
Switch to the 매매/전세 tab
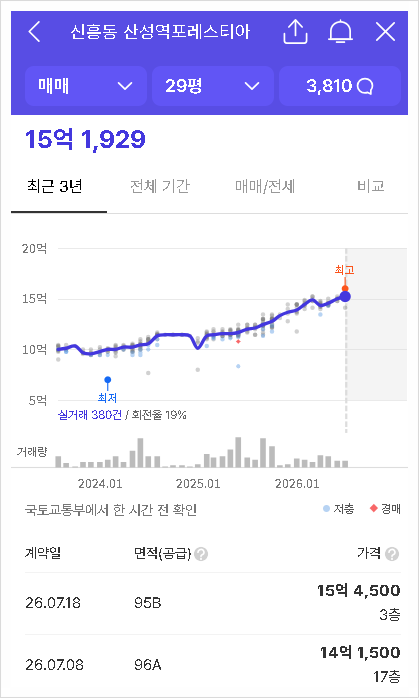(265, 187)
